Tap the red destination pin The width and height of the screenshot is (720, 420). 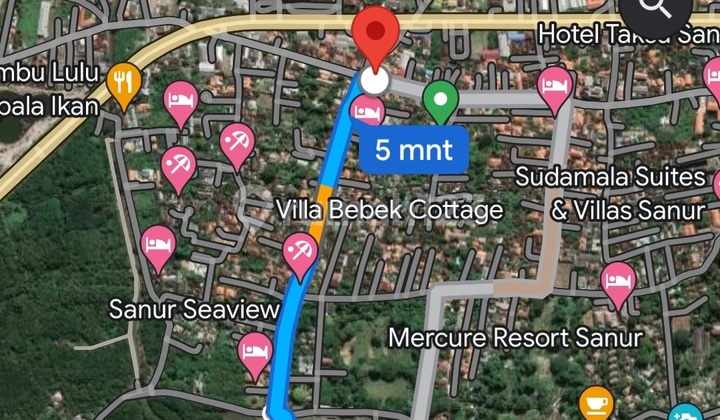point(377,35)
